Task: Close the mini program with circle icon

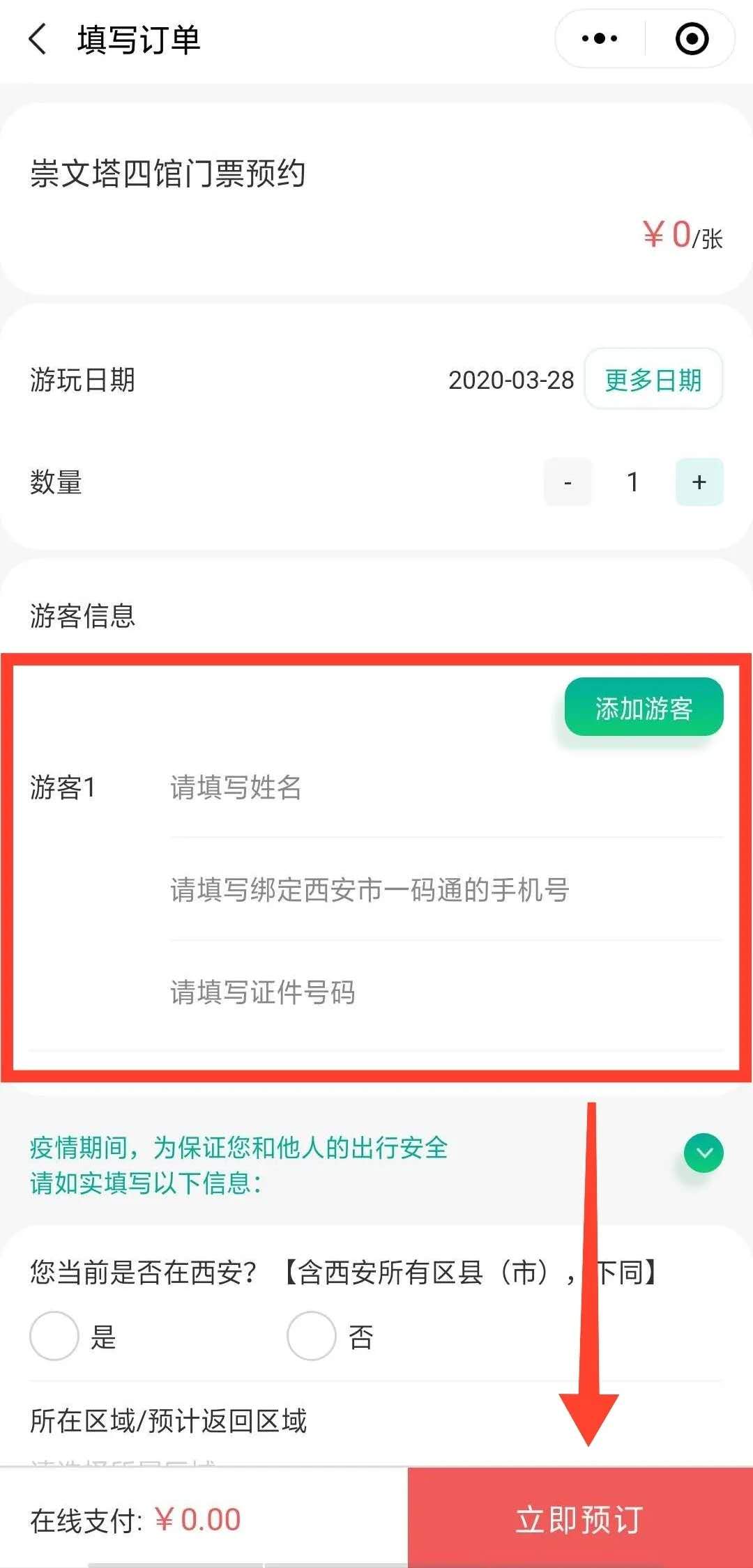Action: [692, 39]
